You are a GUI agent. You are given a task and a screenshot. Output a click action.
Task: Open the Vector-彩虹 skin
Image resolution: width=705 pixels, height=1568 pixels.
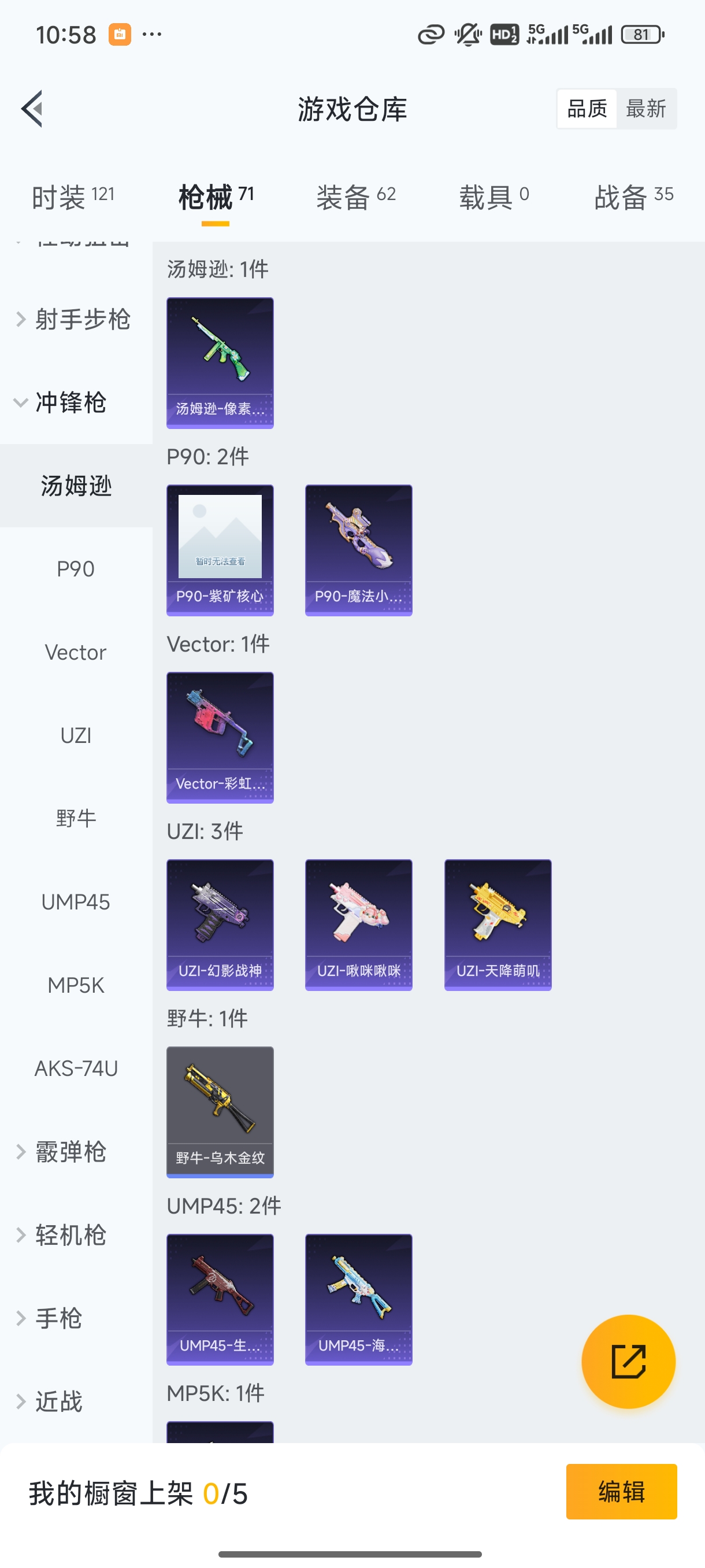(x=220, y=738)
